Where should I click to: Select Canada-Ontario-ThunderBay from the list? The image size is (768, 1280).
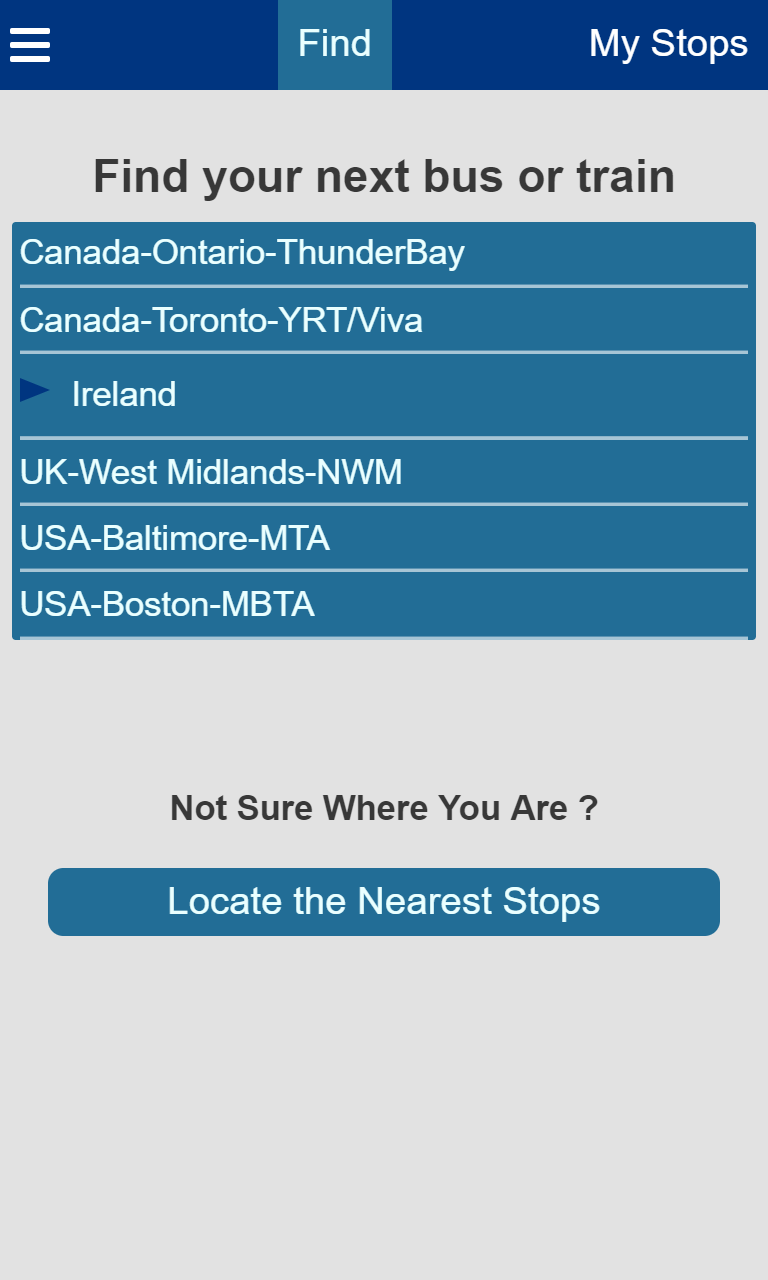point(242,253)
